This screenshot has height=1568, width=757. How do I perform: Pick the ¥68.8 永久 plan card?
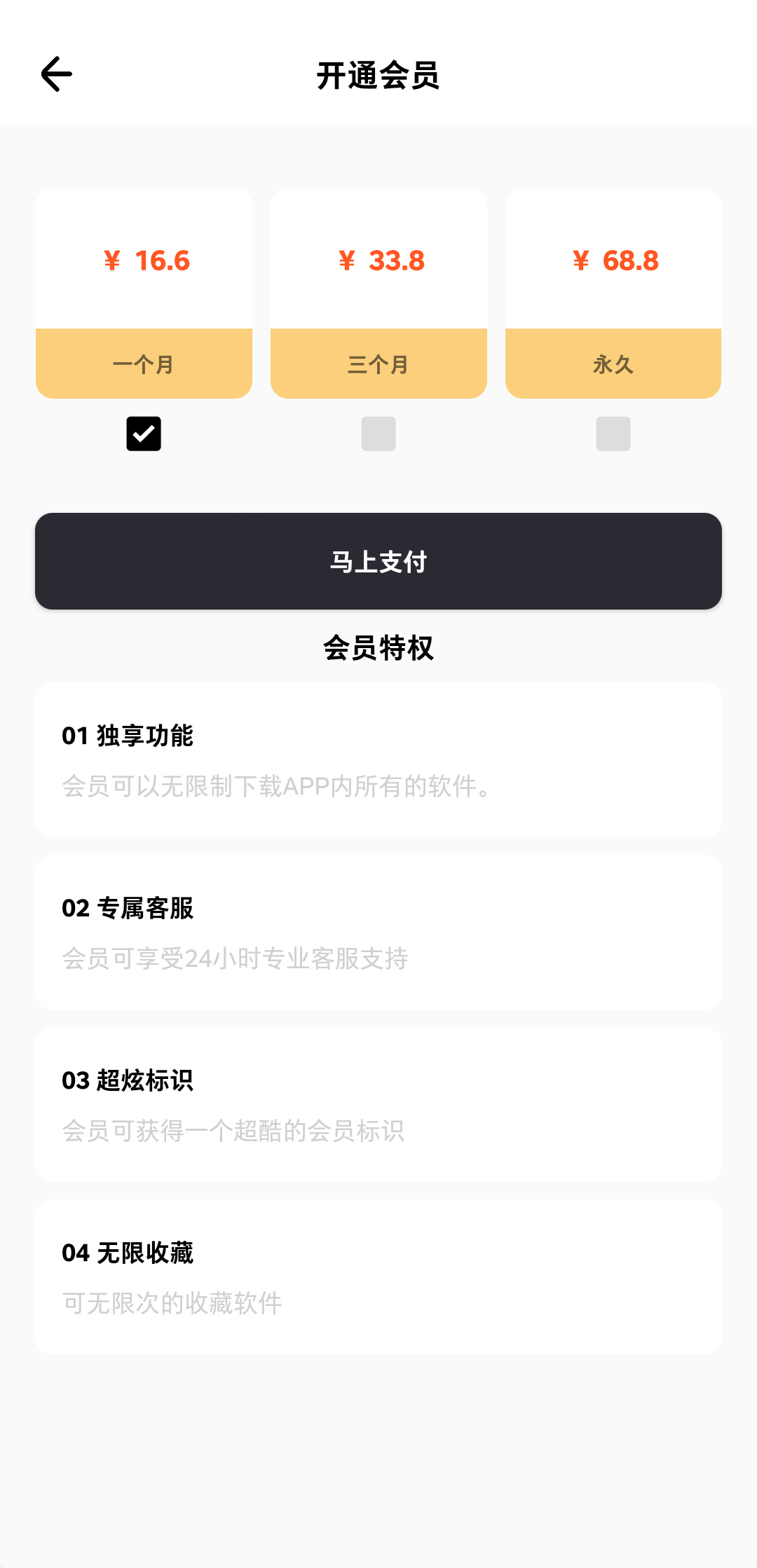pos(613,293)
